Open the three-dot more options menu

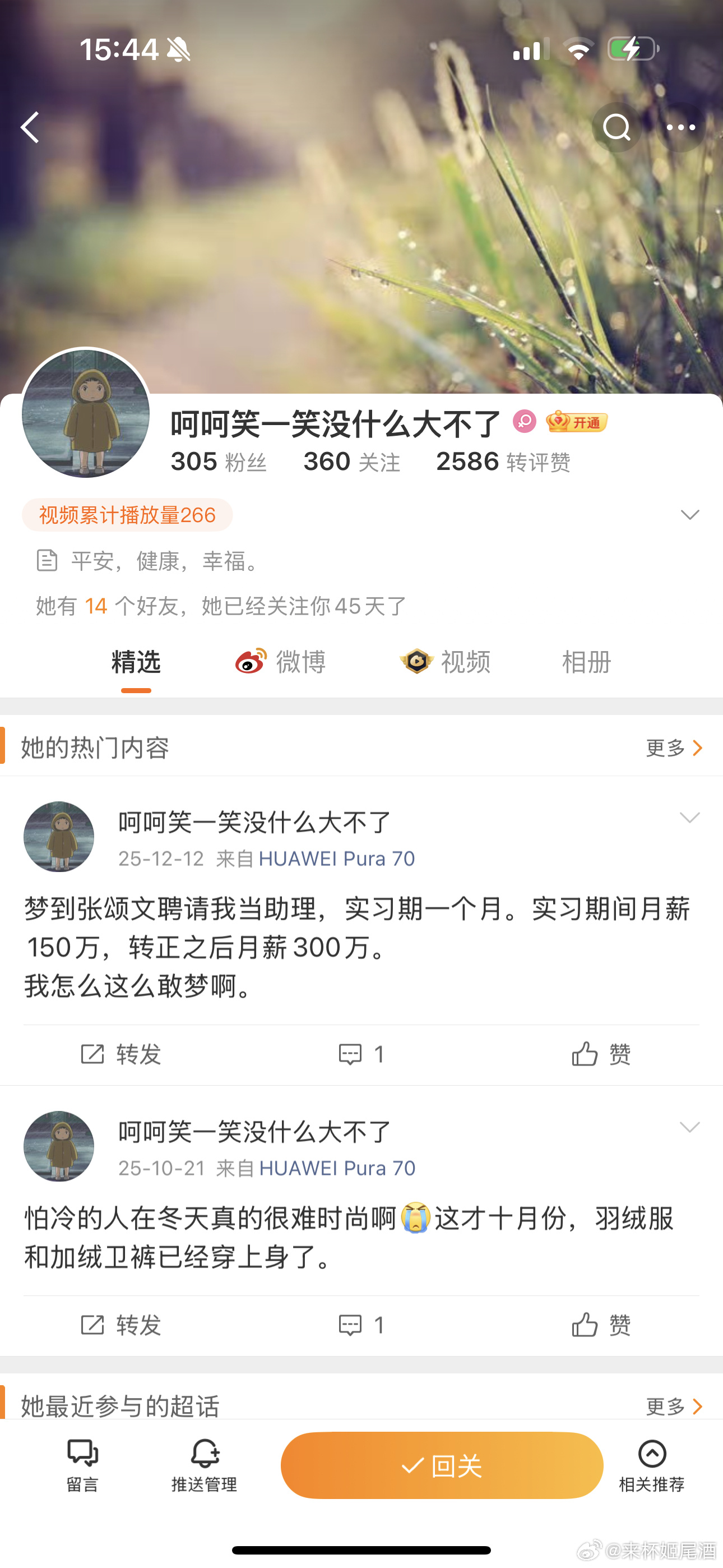(680, 127)
